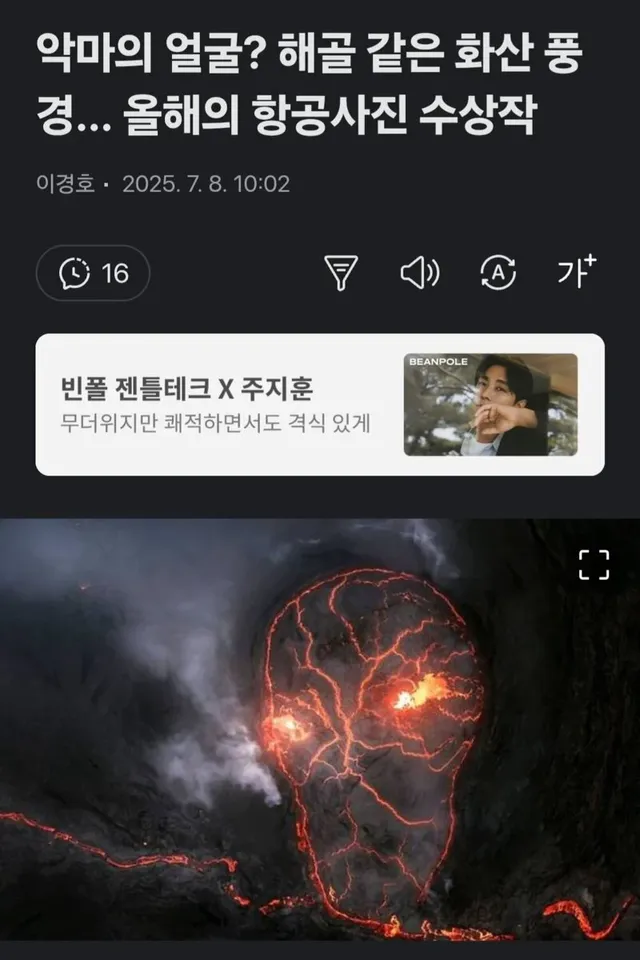Tap the article summary funnel icon
Screen dimensions: 640x960
[341, 273]
